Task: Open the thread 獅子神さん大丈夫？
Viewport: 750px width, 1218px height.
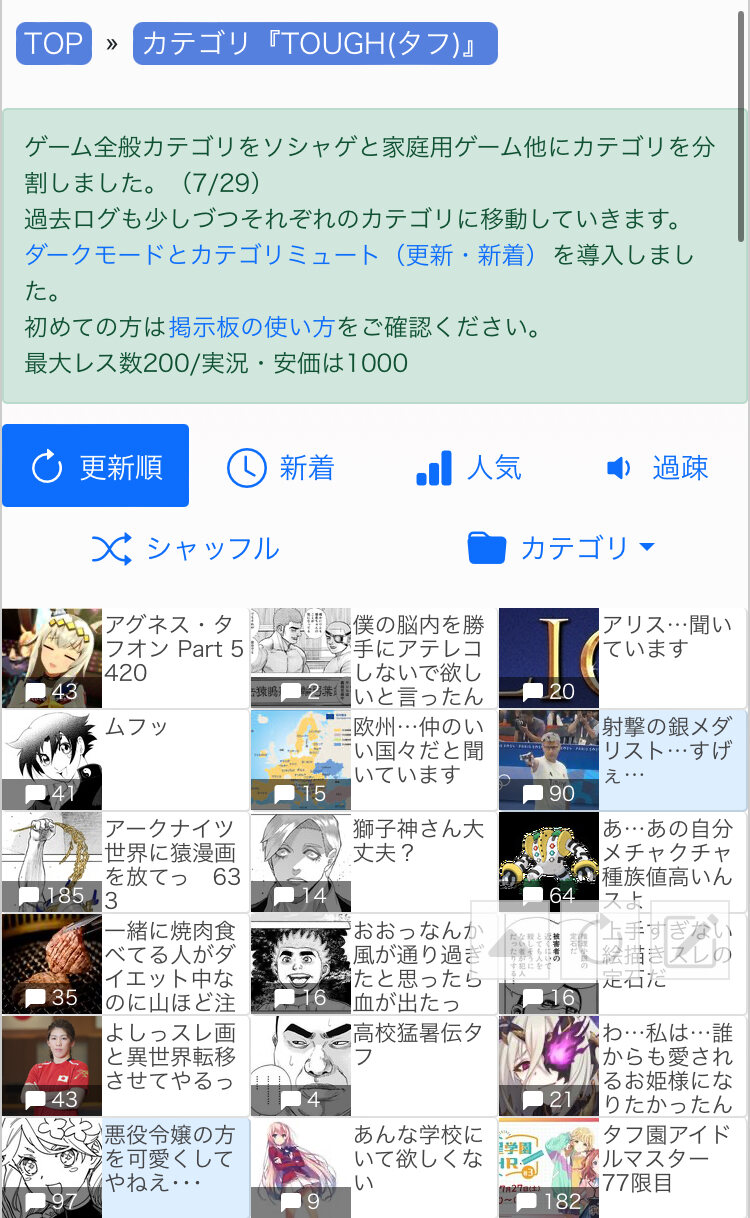Action: (418, 841)
